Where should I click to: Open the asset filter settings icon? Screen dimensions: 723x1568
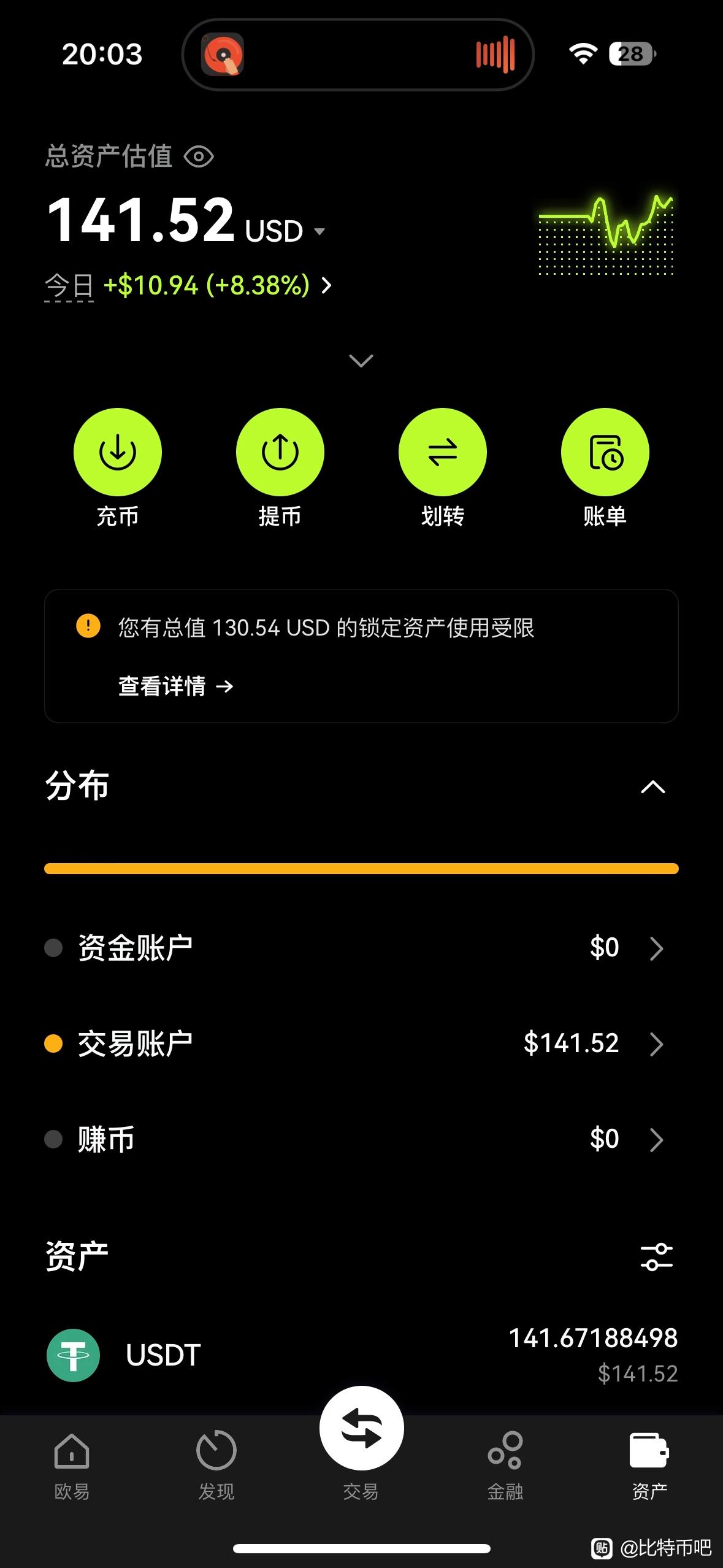(x=656, y=1257)
